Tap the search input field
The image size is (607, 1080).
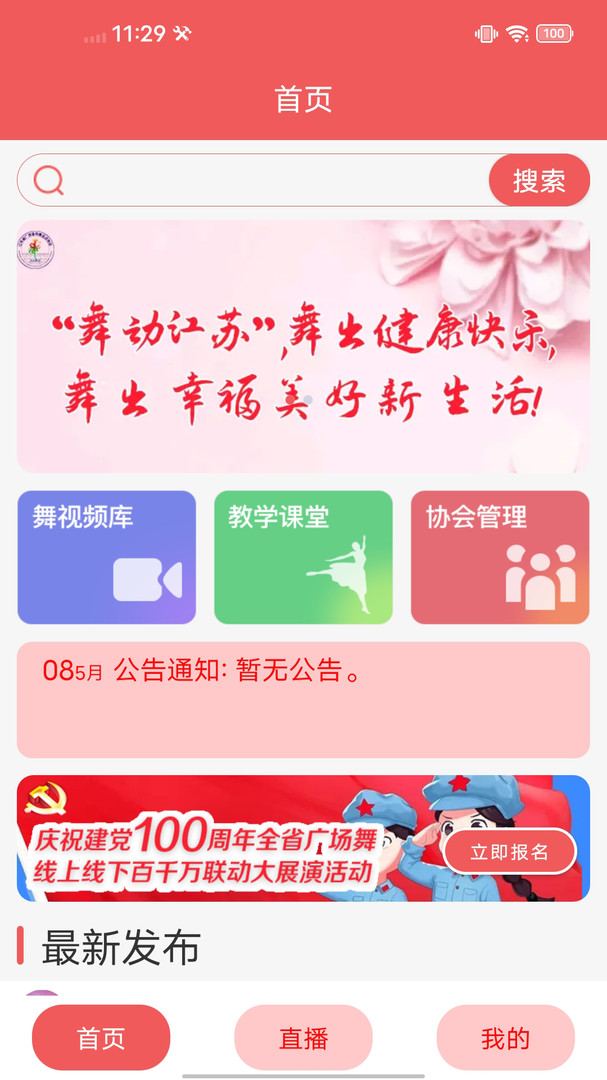pyautogui.click(x=276, y=180)
